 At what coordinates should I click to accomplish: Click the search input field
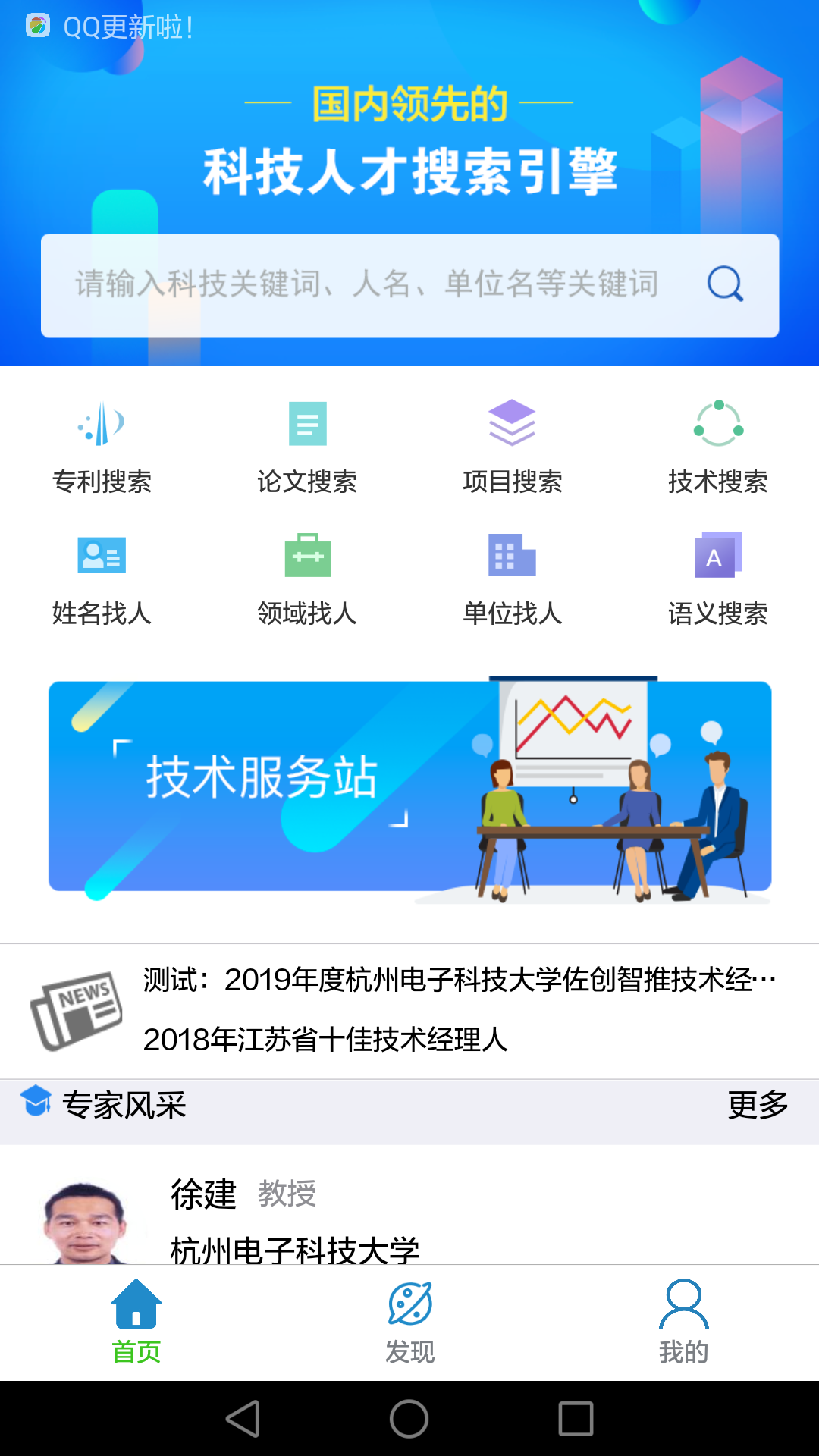tap(364, 284)
